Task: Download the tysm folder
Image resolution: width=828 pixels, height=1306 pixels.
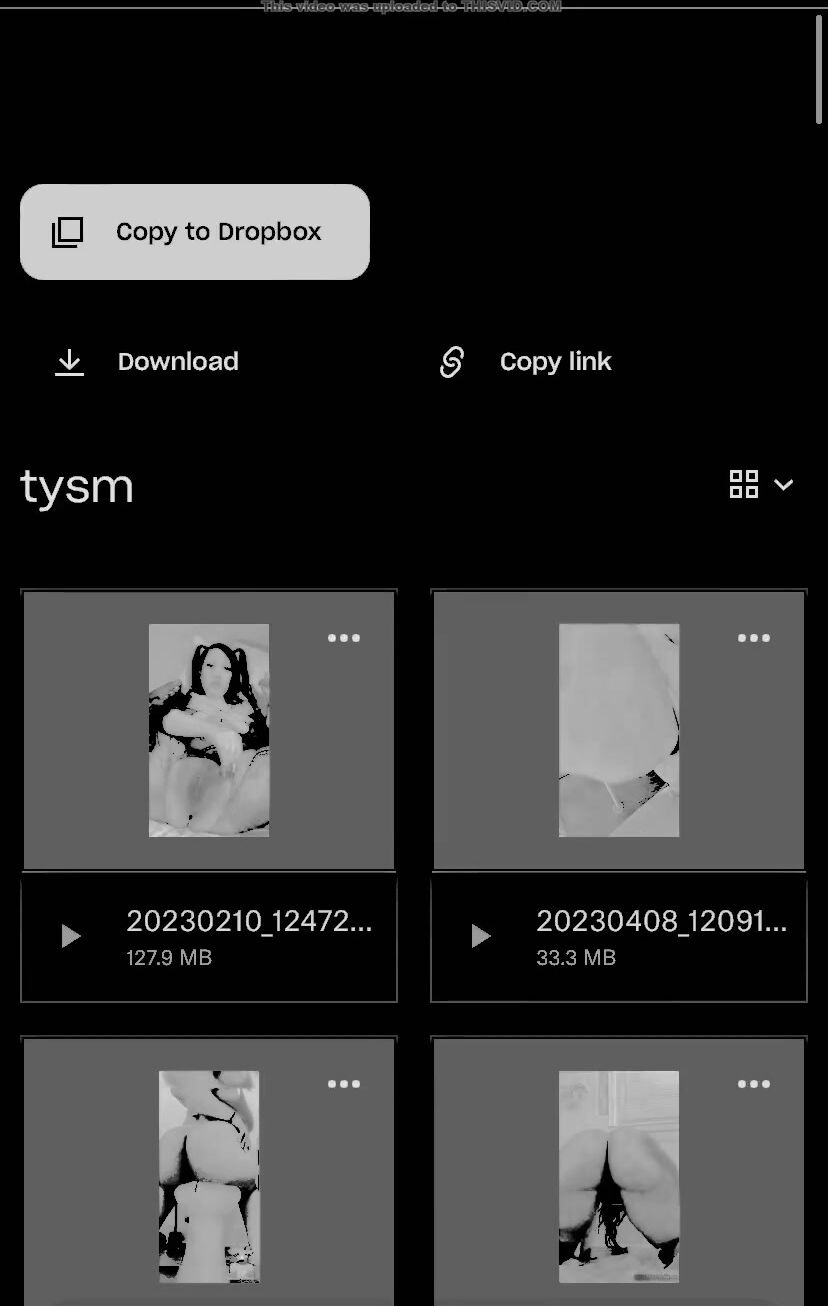Action: pyautogui.click(x=147, y=362)
